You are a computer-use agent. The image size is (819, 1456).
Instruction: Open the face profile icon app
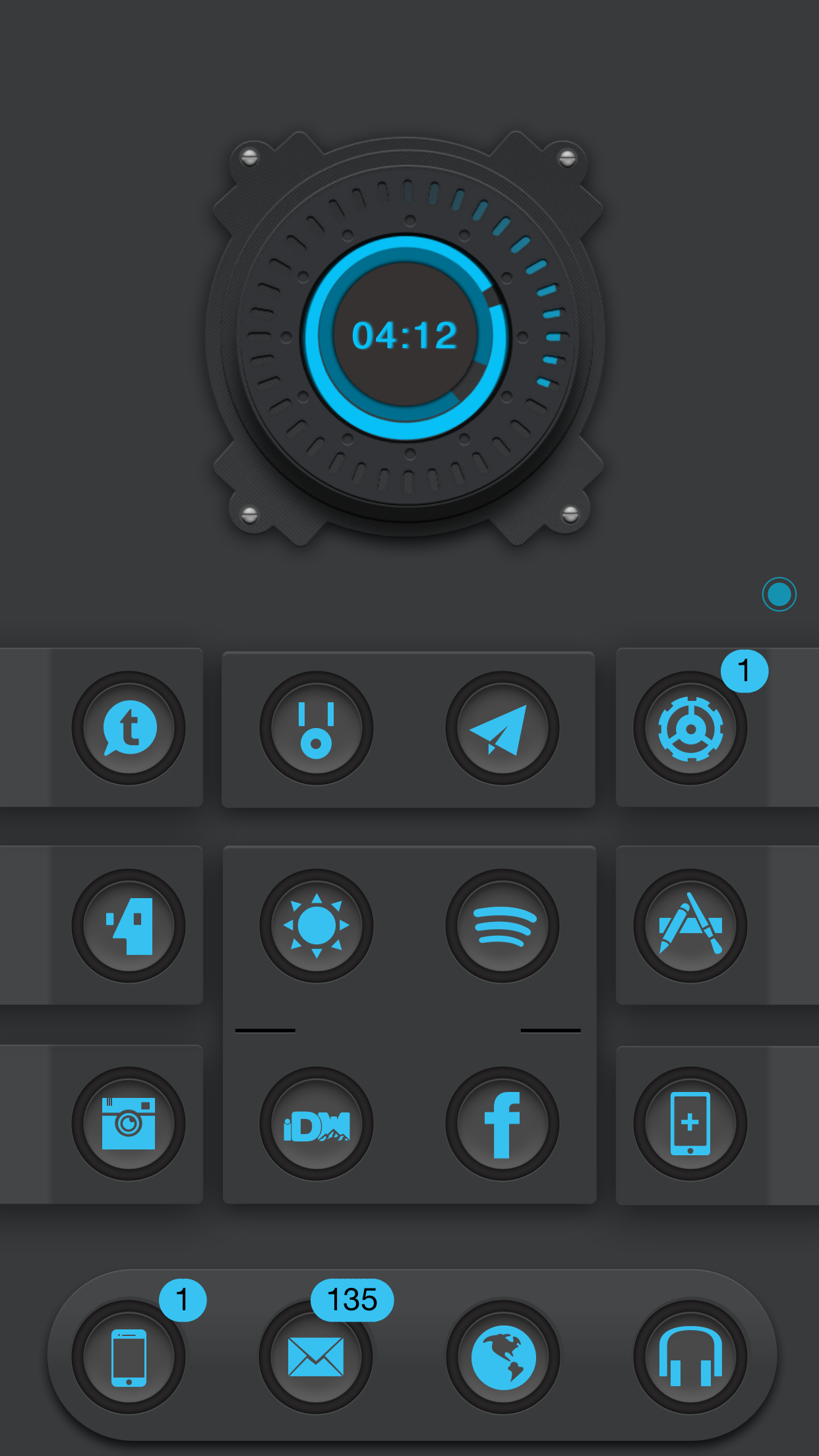(129, 926)
